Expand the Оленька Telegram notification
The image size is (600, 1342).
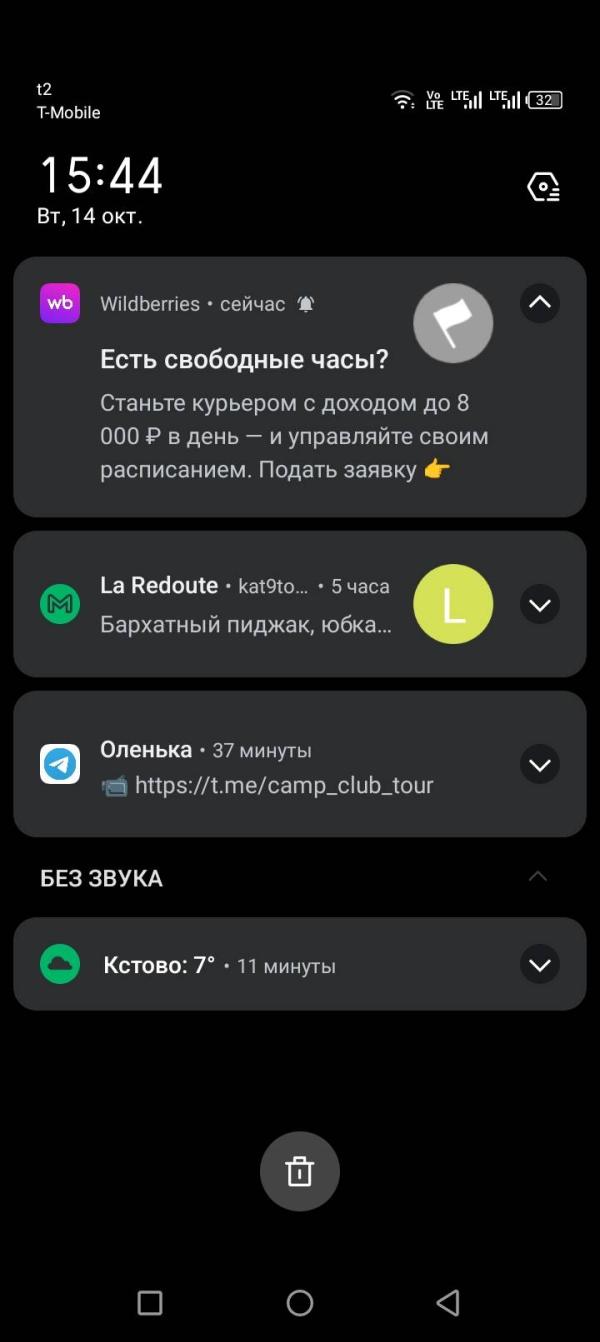539,765
